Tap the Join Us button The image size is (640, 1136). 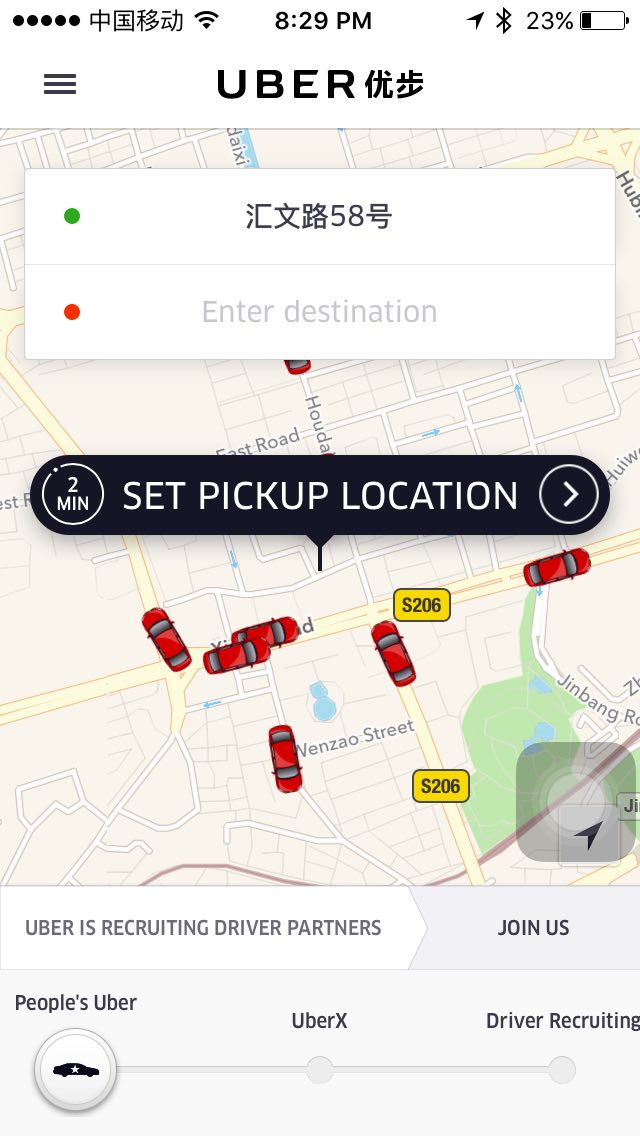point(533,928)
